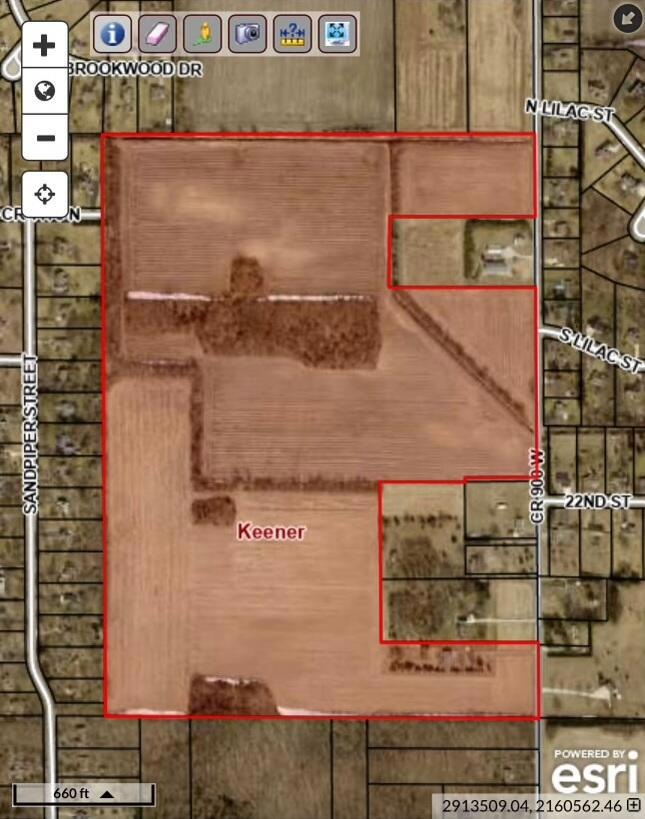Open the corn crop layer tool
The image size is (645, 819).
(202, 34)
